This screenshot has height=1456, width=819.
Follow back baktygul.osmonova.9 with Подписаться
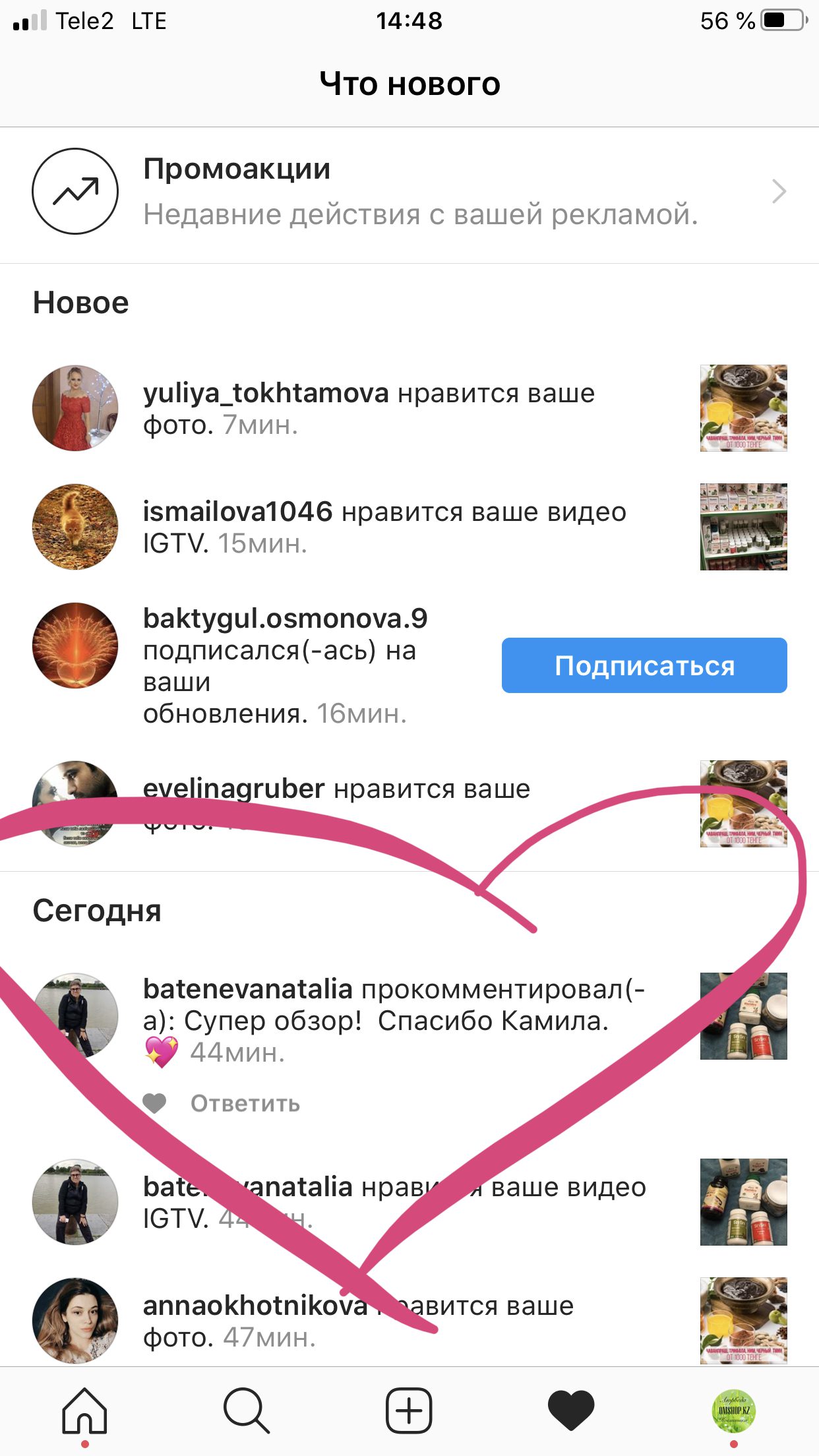644,665
